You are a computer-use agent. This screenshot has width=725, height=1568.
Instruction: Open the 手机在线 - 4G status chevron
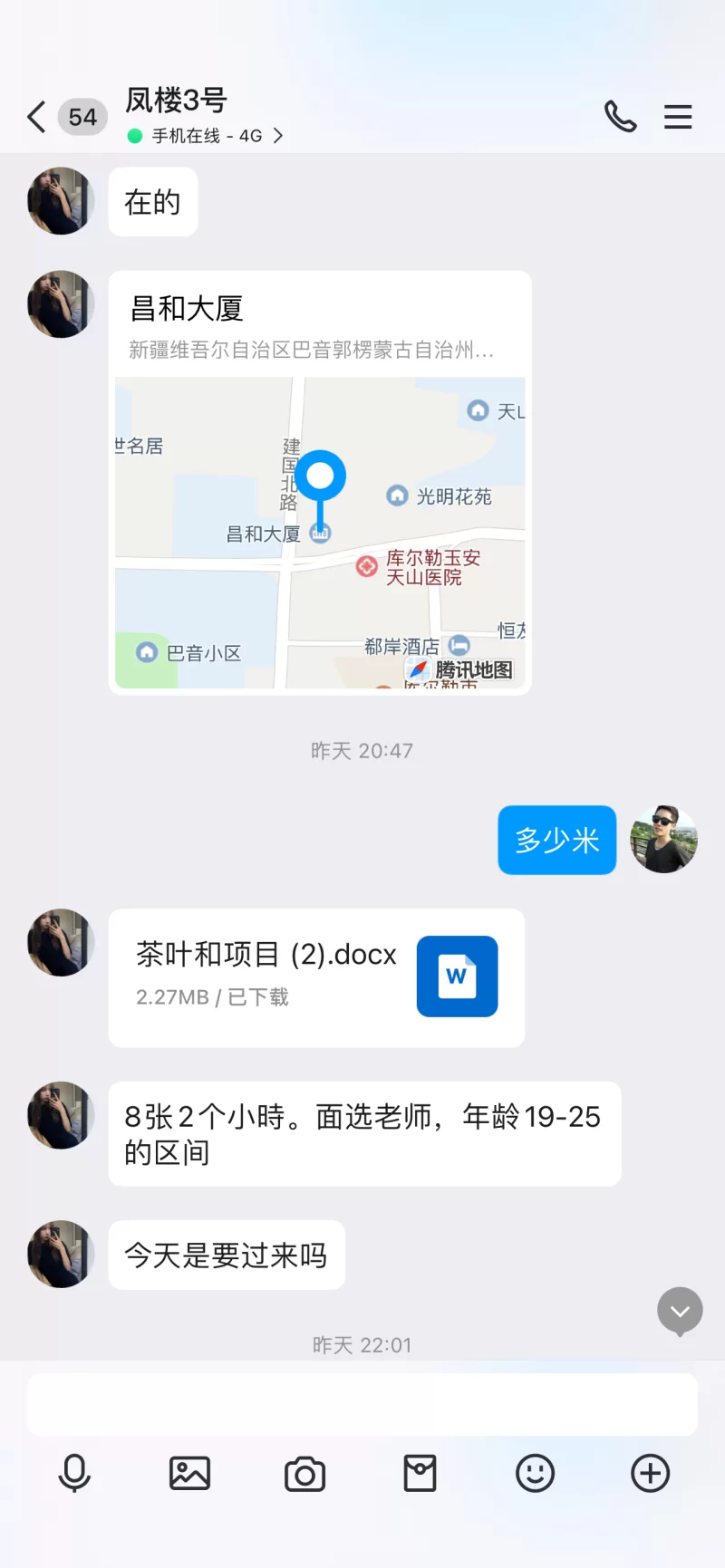(278, 136)
